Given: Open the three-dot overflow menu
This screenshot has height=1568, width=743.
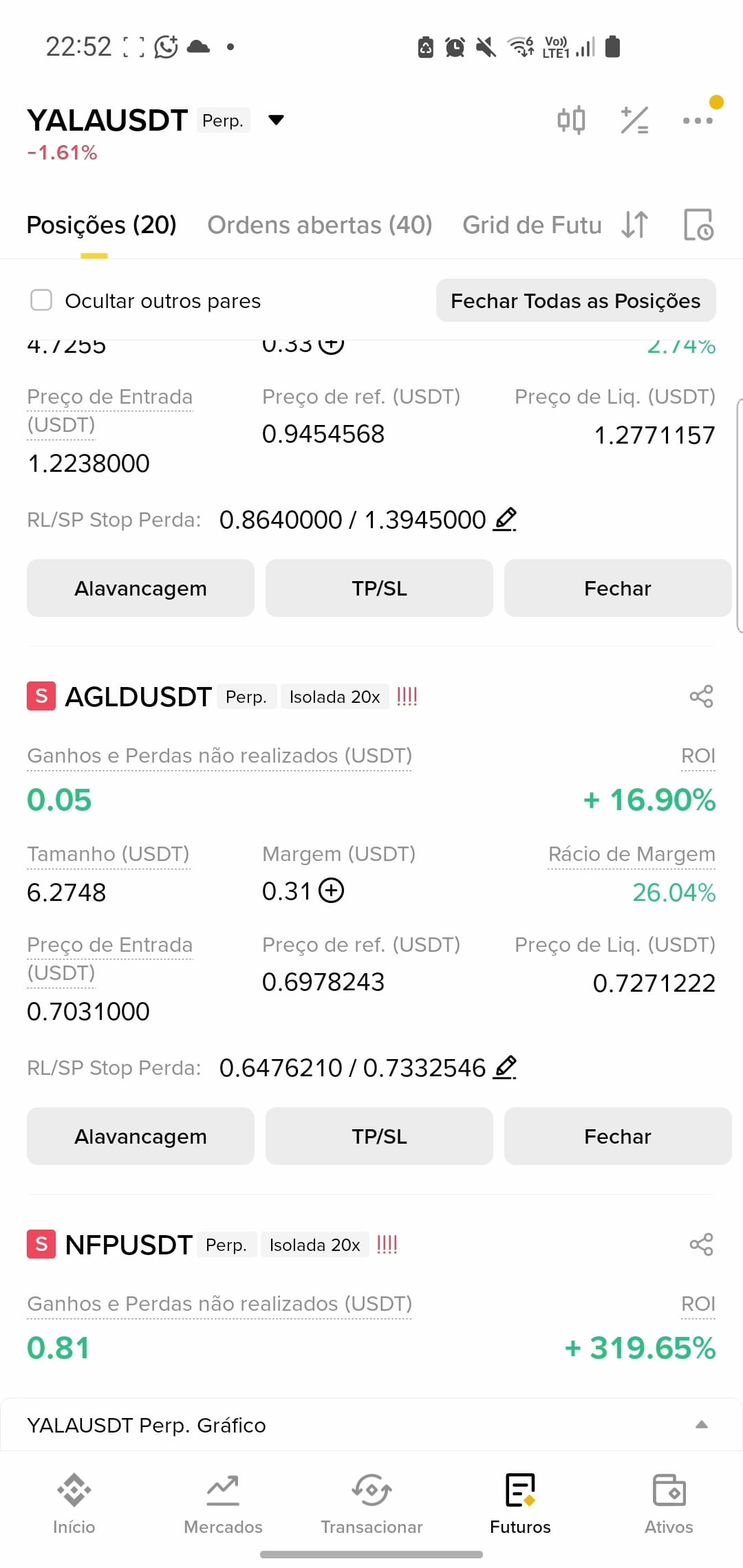Looking at the screenshot, I should pos(698,120).
